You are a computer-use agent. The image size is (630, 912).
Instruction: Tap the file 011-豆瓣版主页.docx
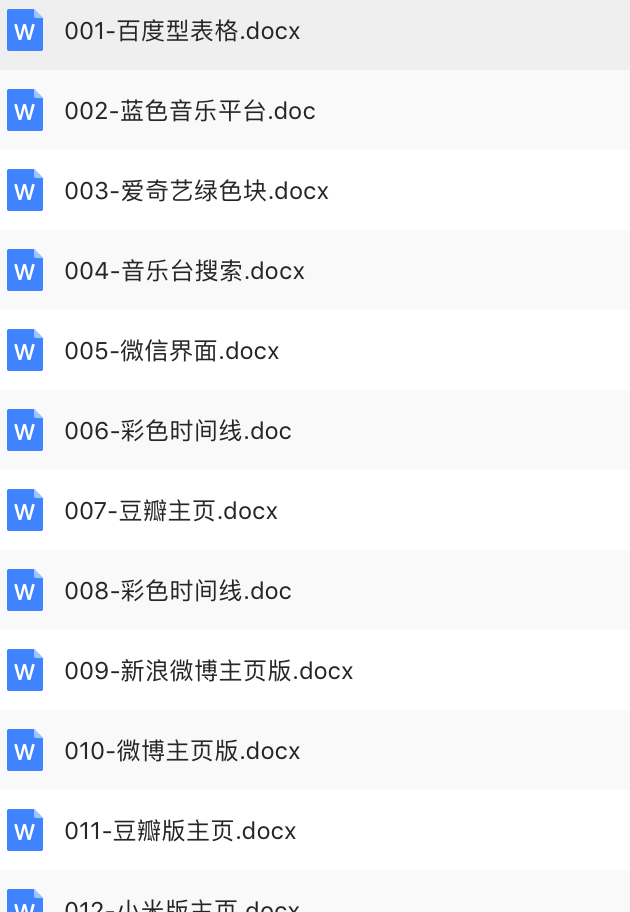180,831
